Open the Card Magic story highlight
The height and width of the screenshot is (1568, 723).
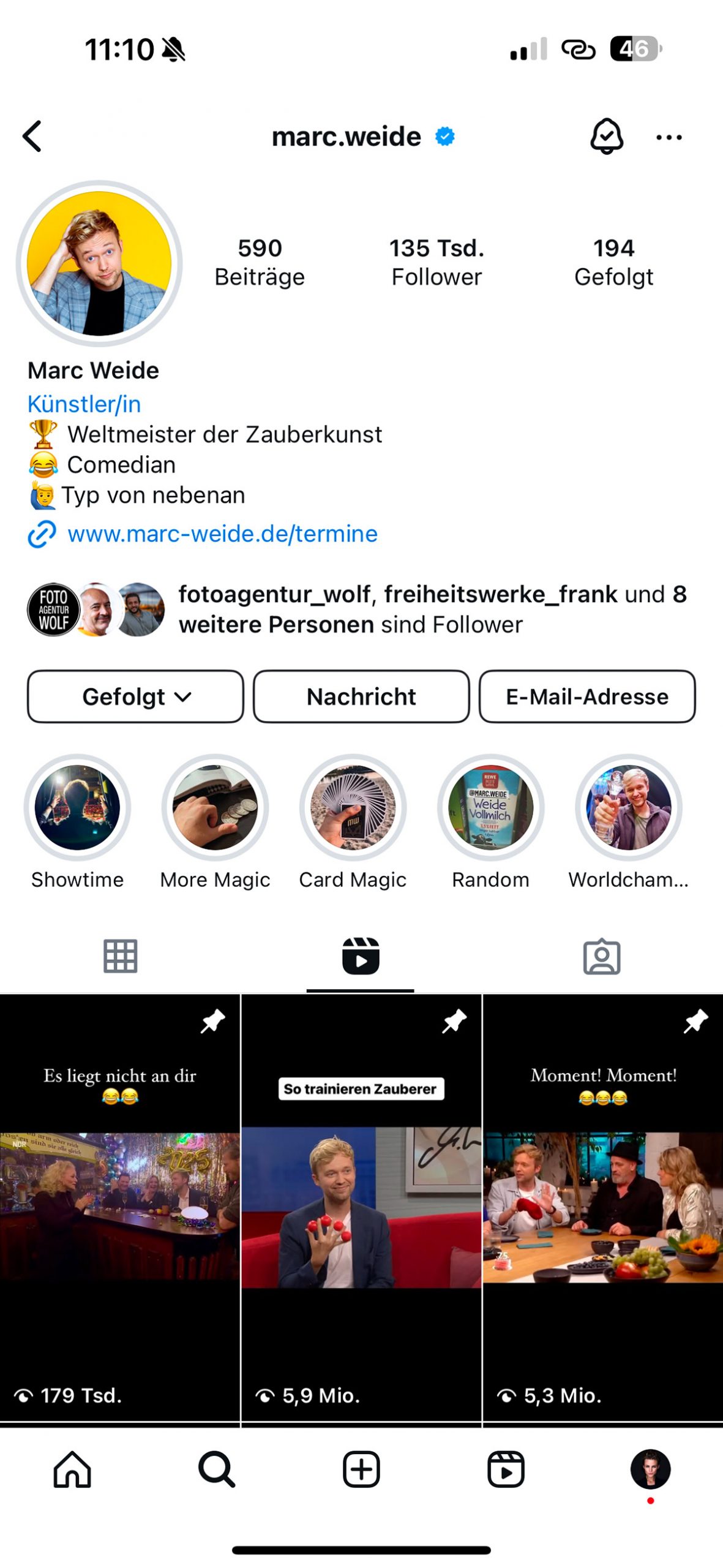coord(353,809)
